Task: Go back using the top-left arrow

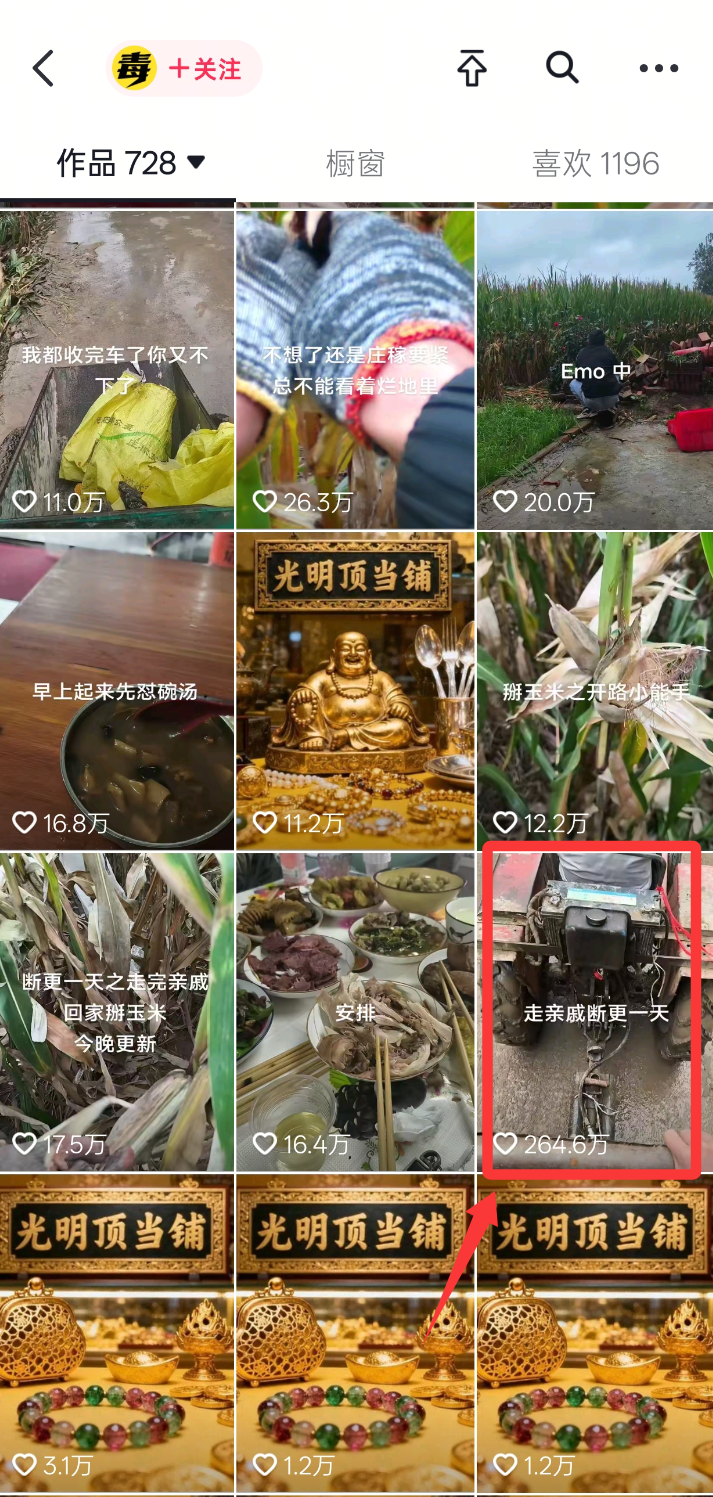Action: tap(43, 69)
